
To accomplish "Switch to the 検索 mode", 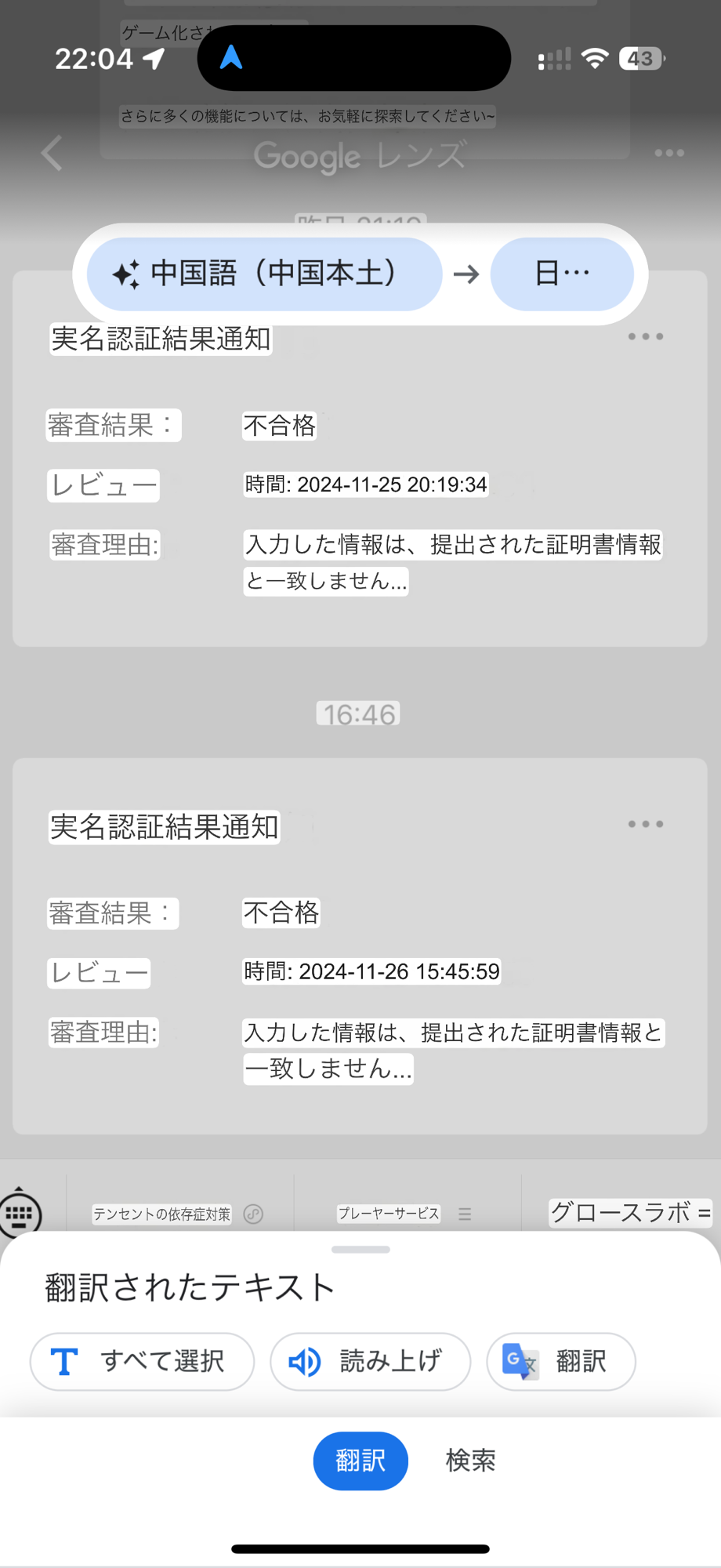I will (470, 1461).
